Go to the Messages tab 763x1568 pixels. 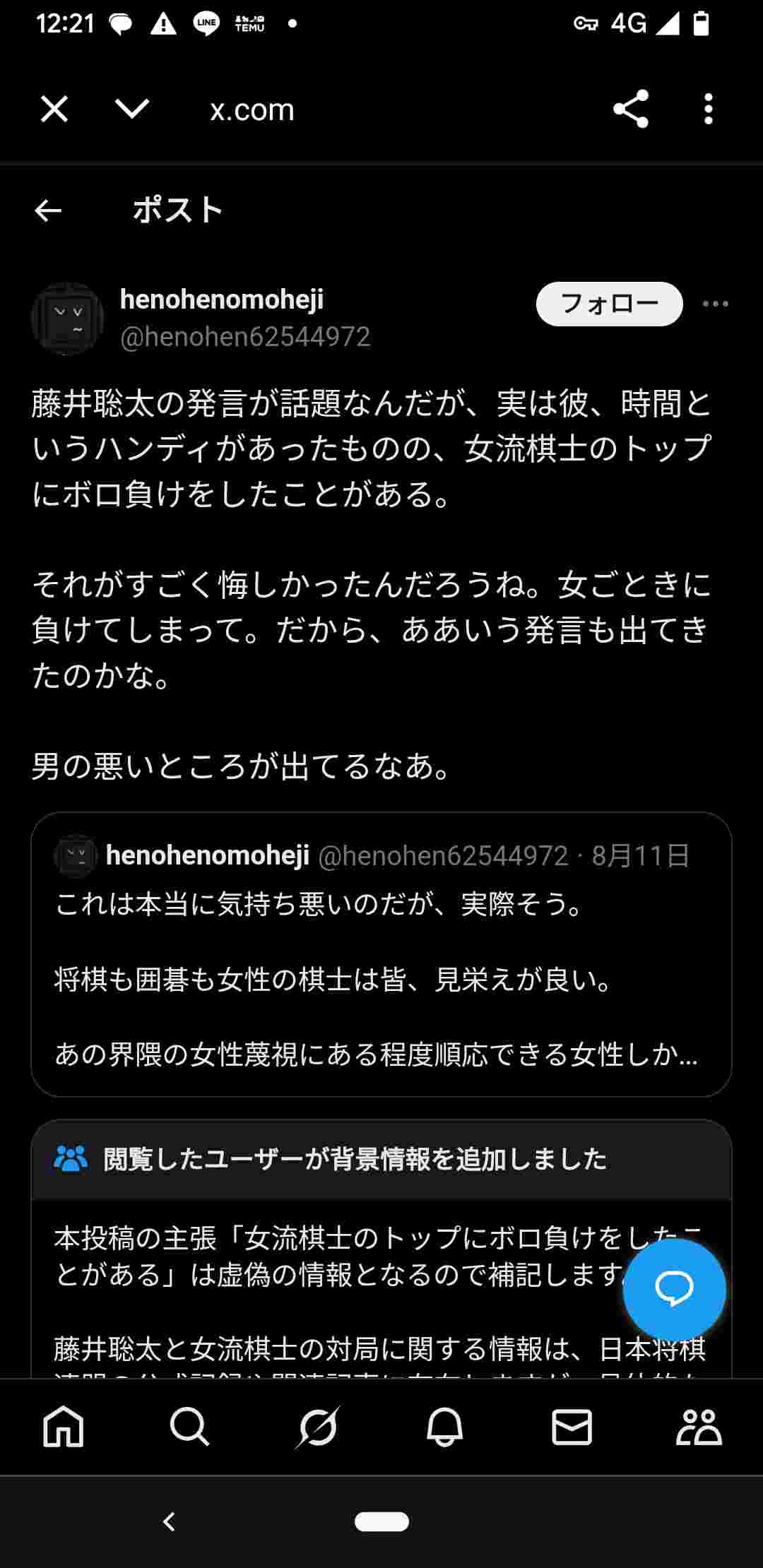(x=572, y=1427)
